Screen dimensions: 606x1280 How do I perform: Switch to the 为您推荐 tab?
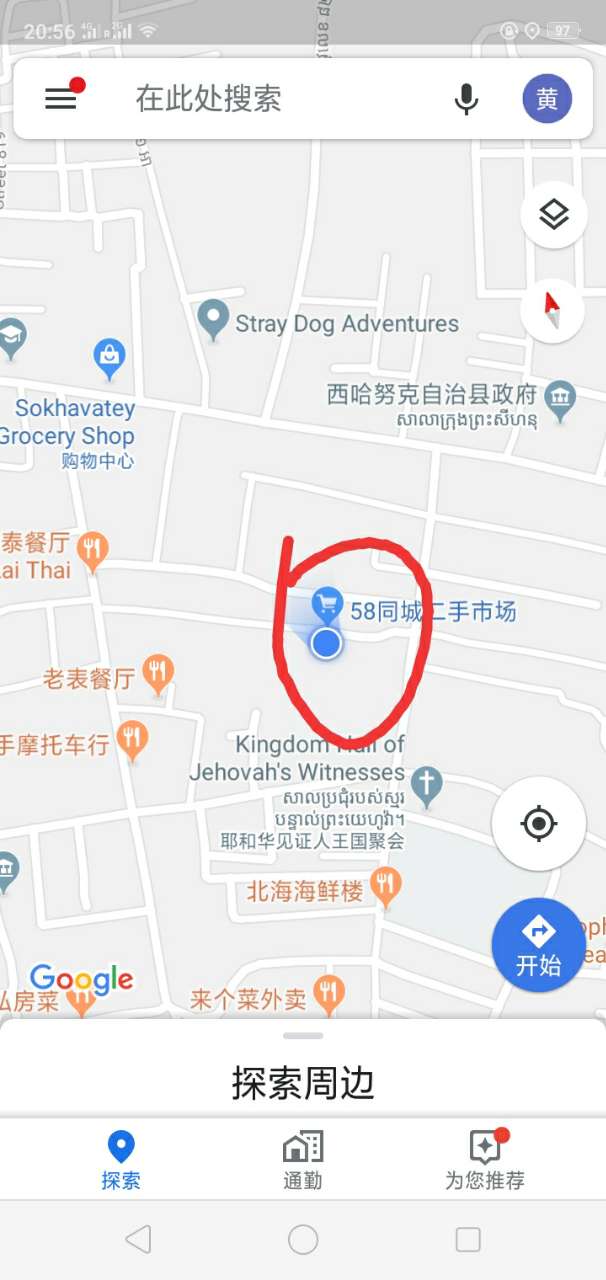click(x=484, y=1160)
